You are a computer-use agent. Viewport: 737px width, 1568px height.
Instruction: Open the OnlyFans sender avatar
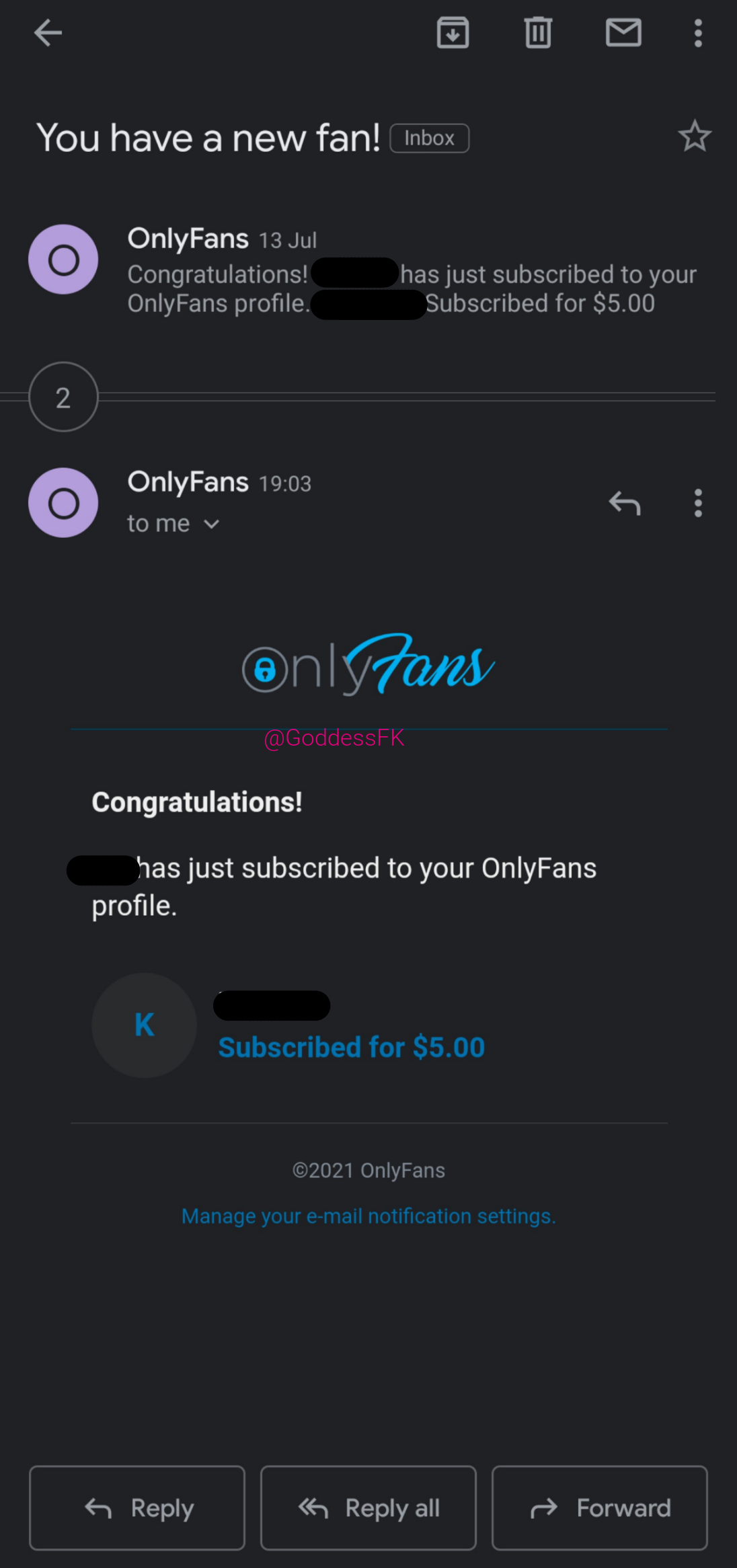(63, 503)
